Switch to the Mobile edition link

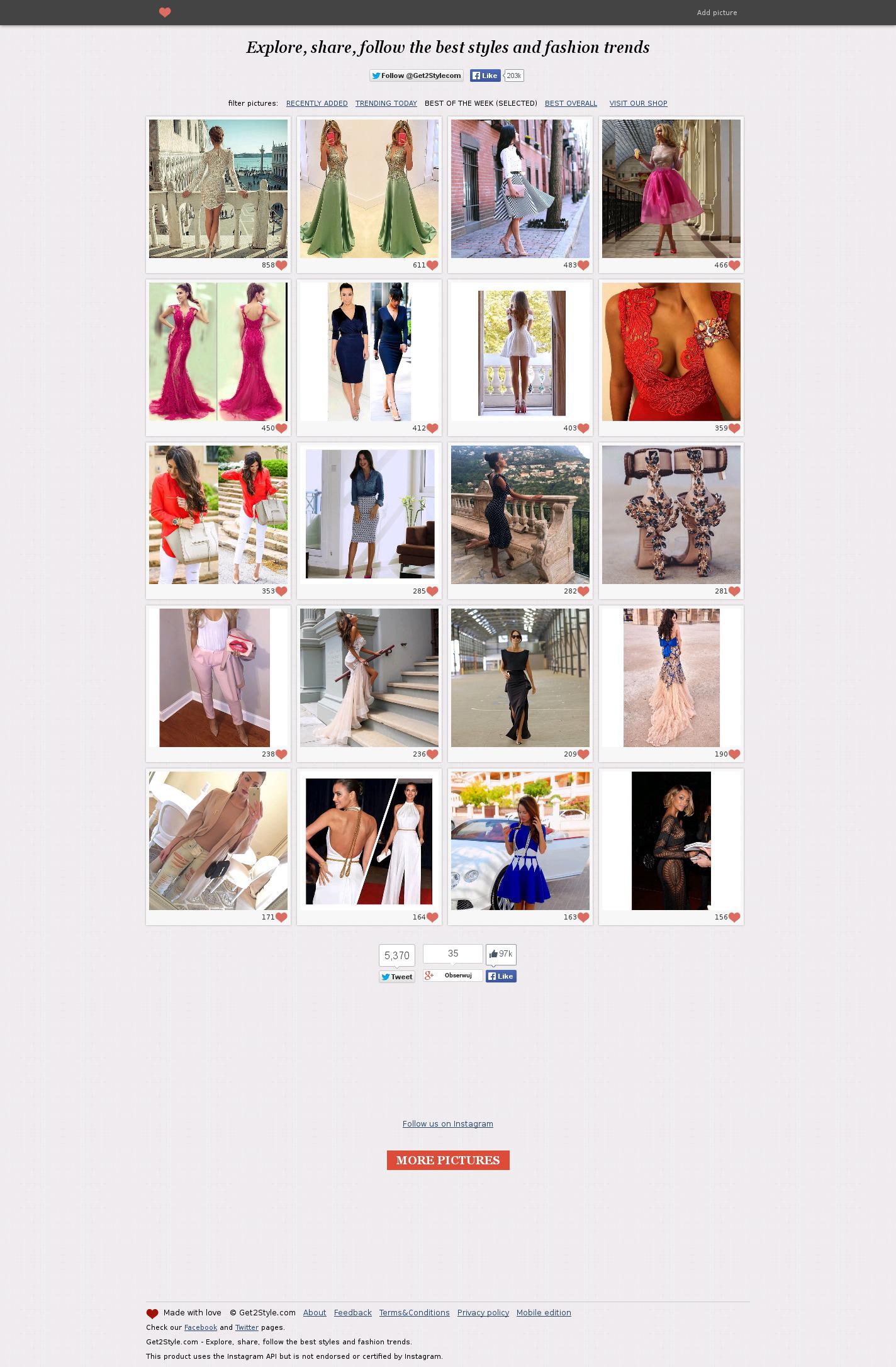pyautogui.click(x=544, y=1312)
